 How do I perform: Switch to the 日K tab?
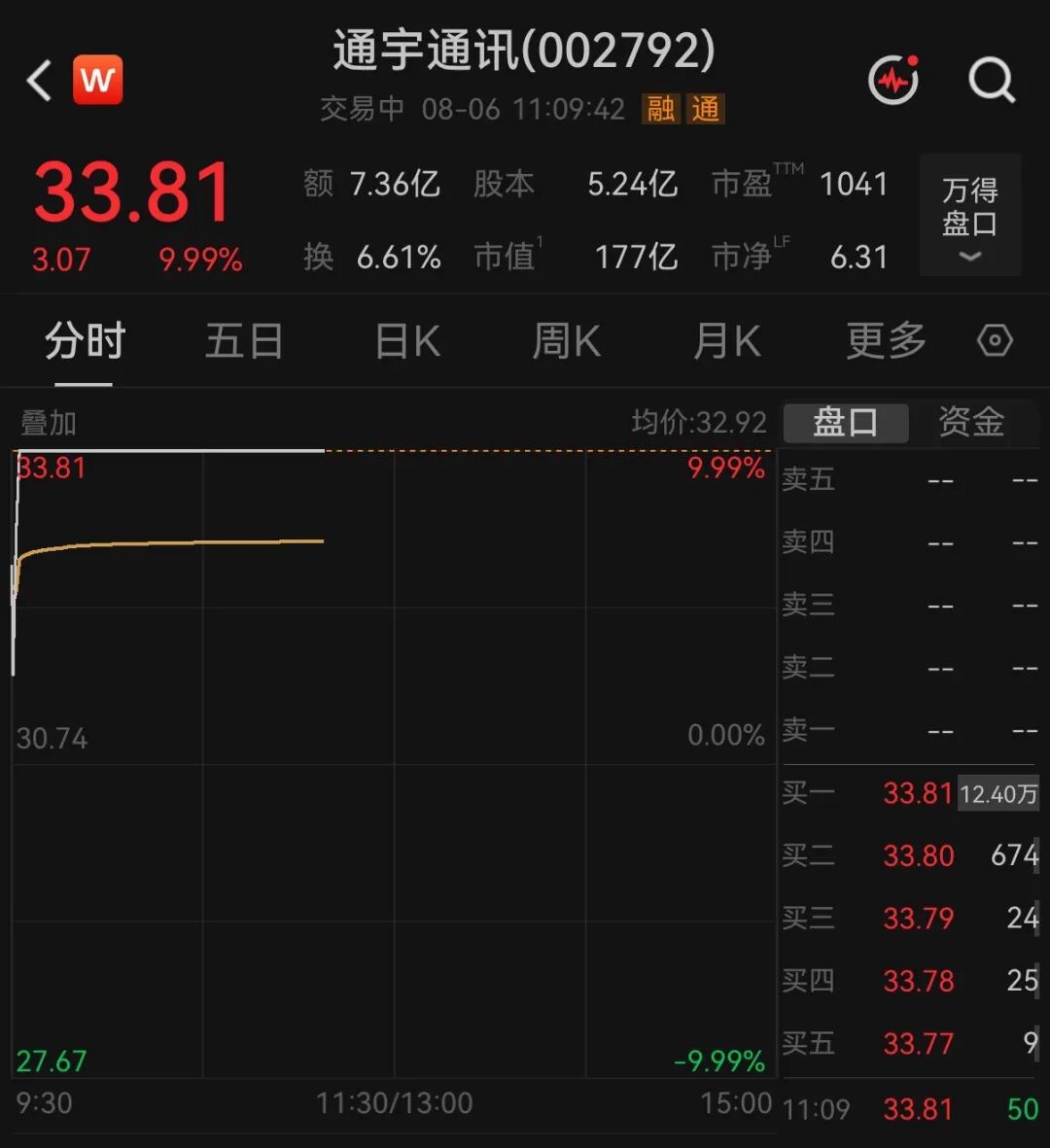[x=407, y=341]
